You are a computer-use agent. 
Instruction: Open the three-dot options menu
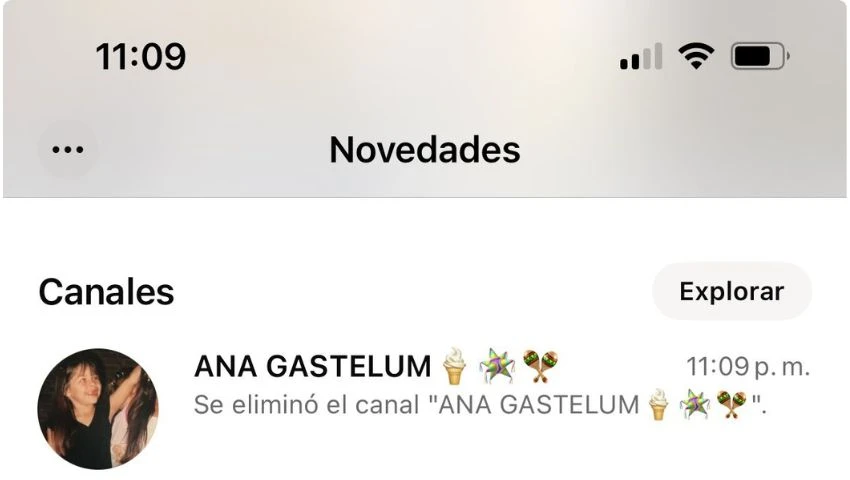[x=67, y=151]
